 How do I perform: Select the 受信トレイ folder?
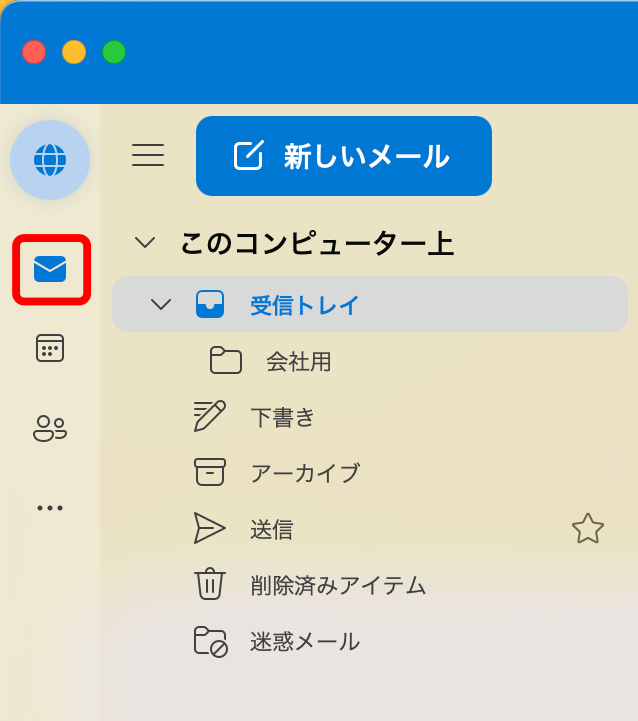pyautogui.click(x=304, y=305)
